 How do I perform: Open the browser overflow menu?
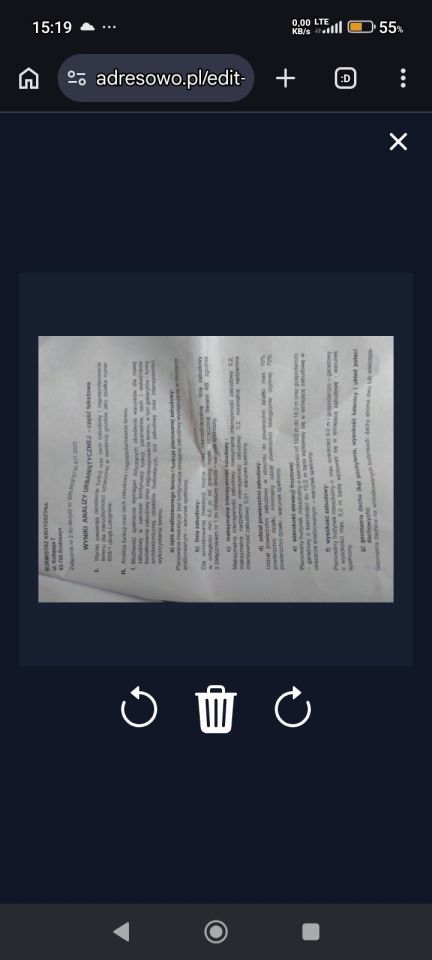click(x=403, y=78)
